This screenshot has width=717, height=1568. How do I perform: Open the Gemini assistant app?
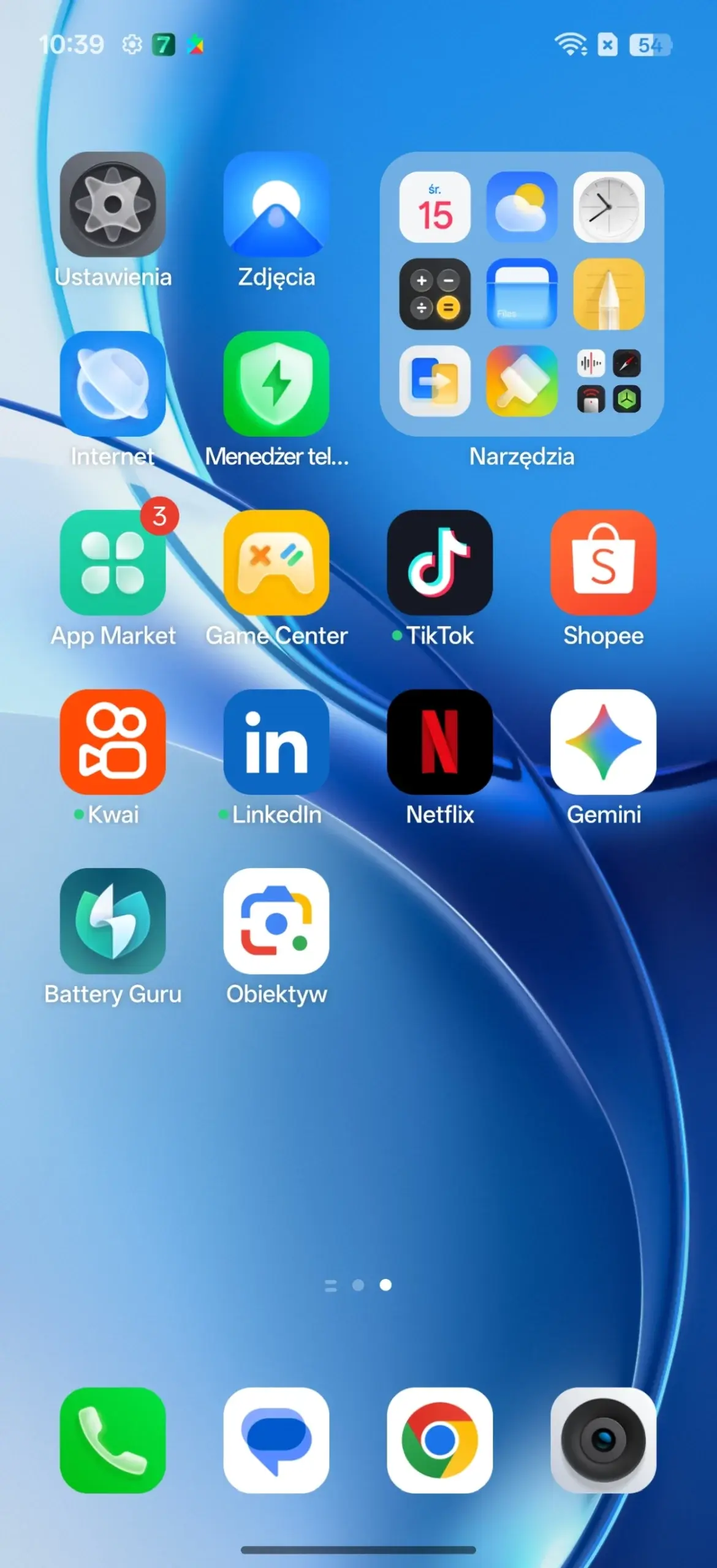click(x=603, y=742)
